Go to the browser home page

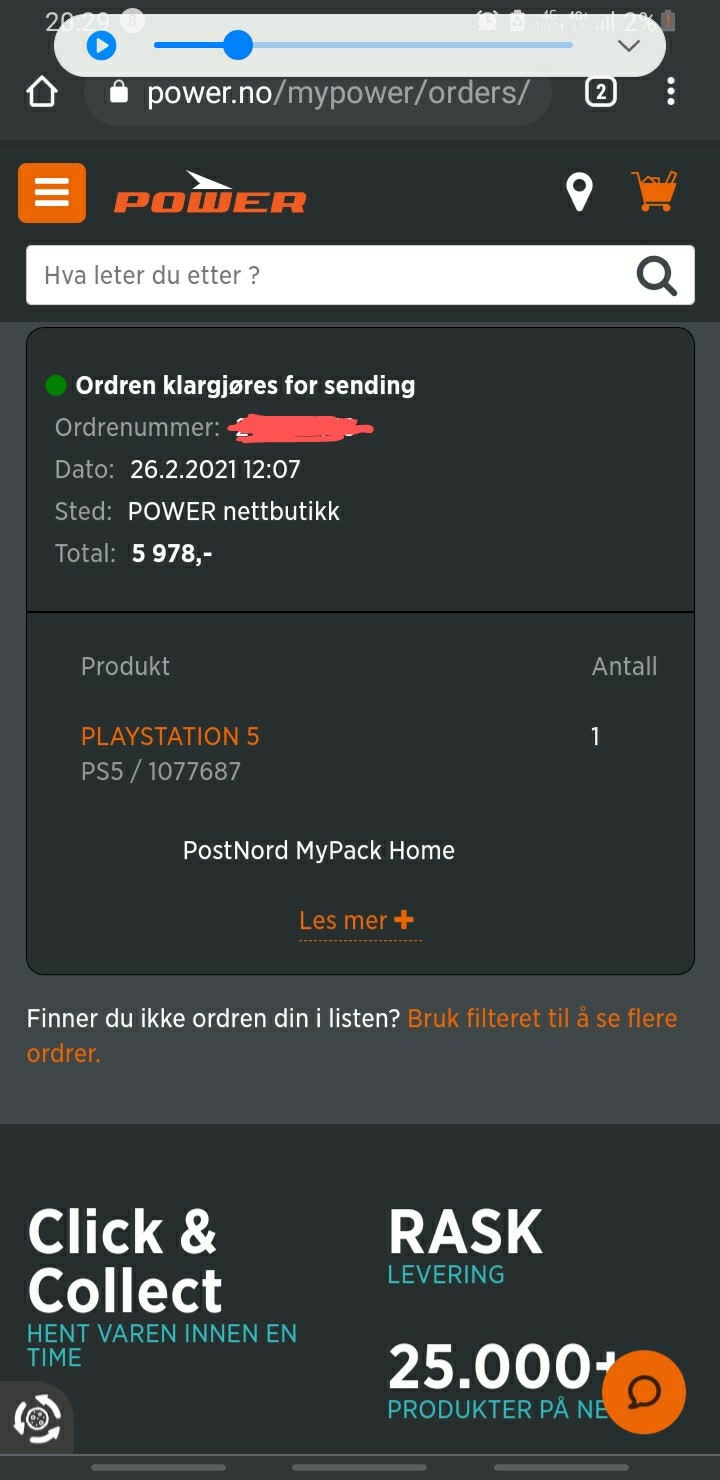pos(42,93)
